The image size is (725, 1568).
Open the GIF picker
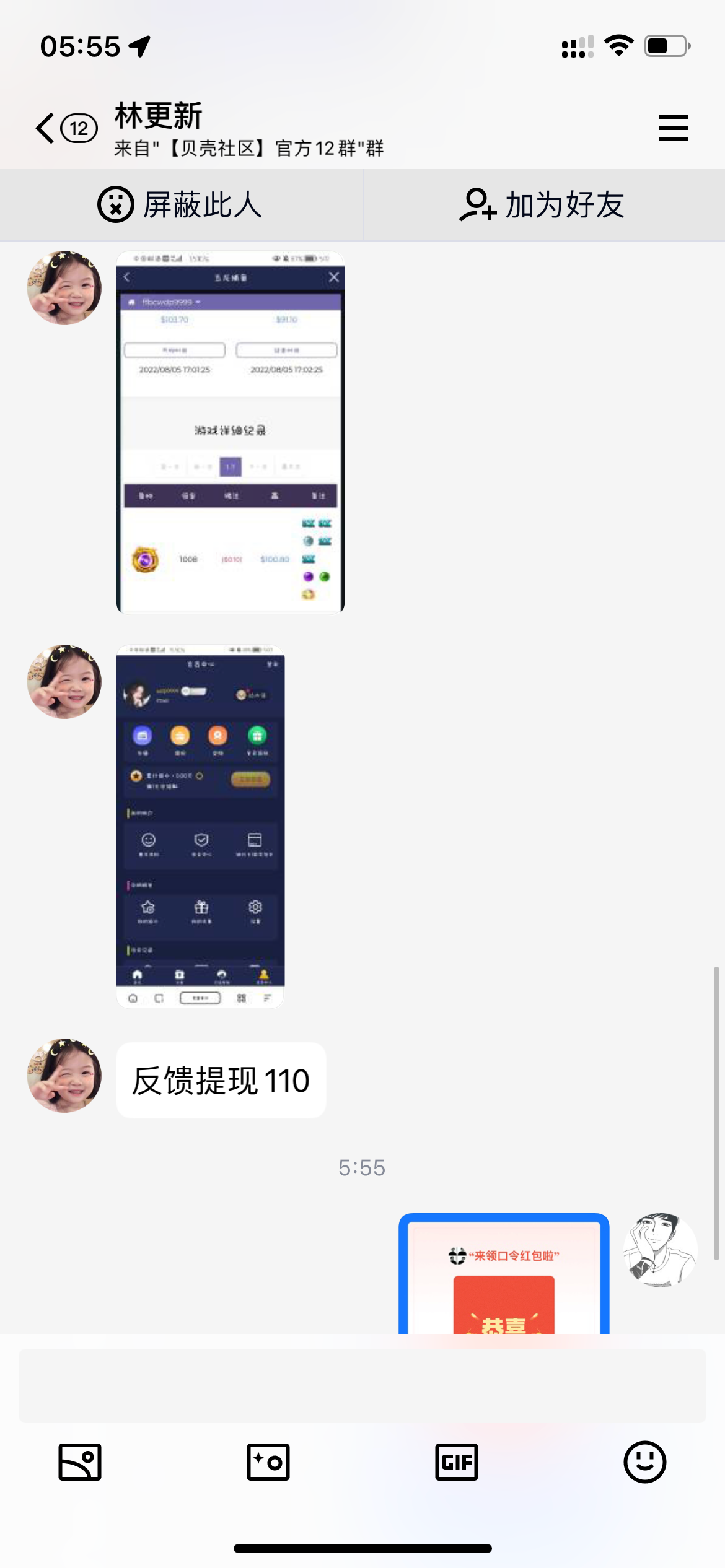(x=456, y=1462)
